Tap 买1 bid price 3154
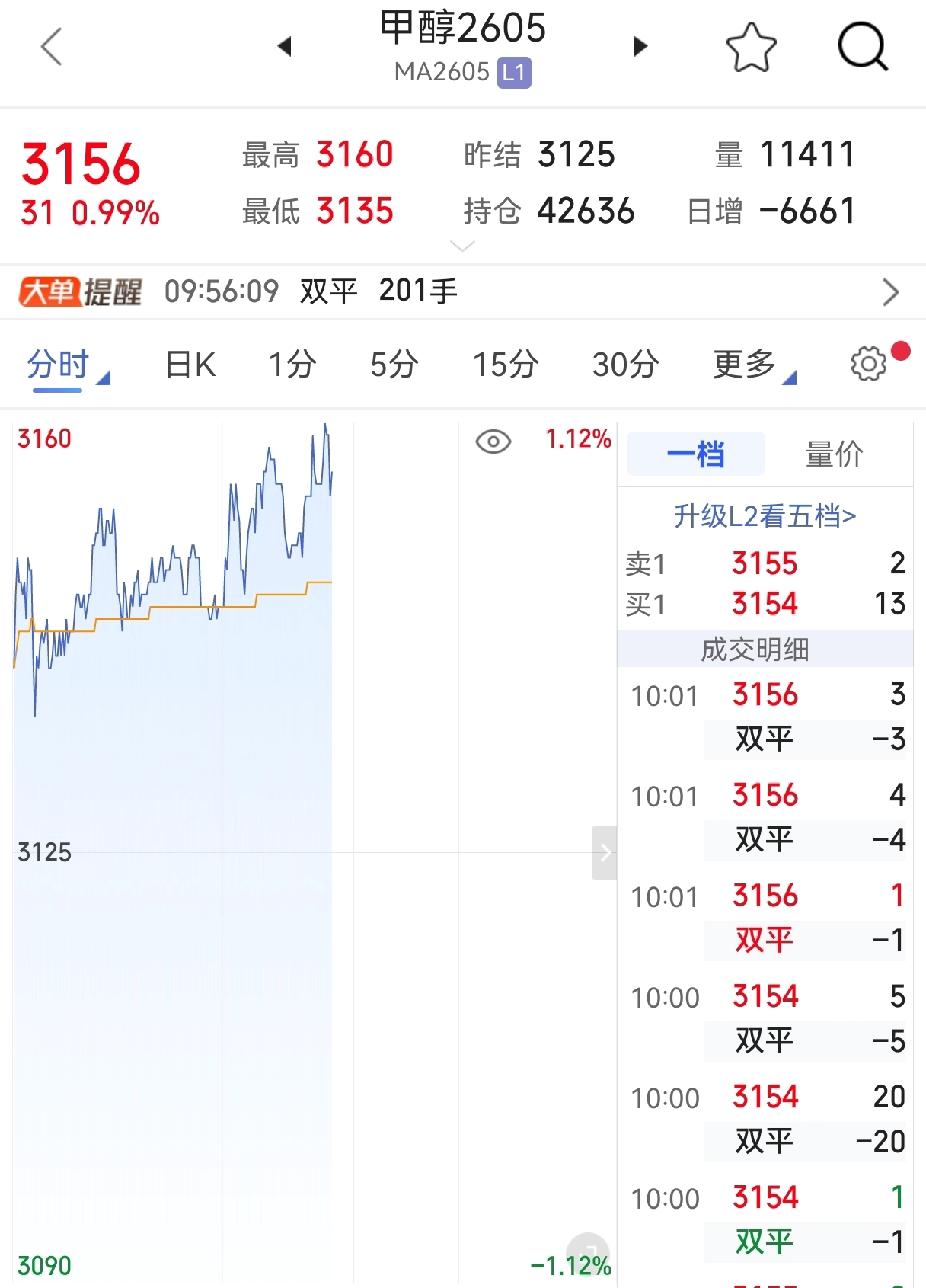926x1288 pixels. pyautogui.click(x=766, y=604)
